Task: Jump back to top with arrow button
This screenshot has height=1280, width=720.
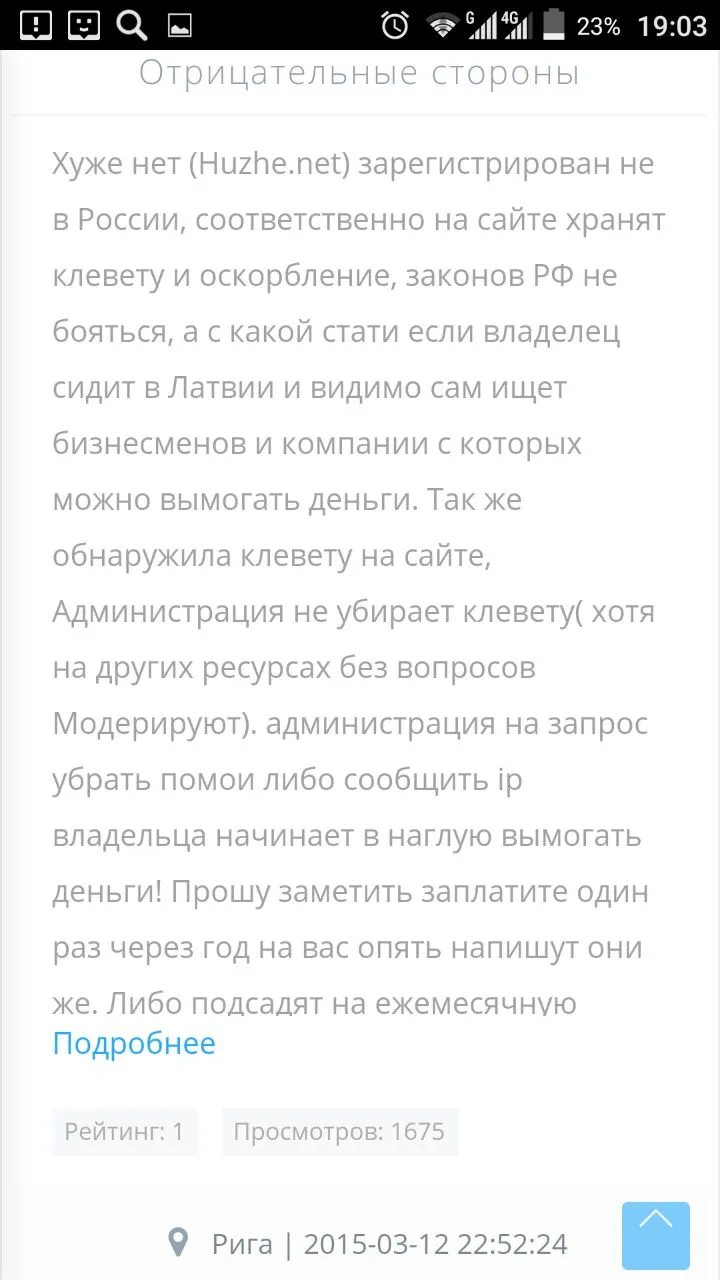Action: click(656, 1236)
